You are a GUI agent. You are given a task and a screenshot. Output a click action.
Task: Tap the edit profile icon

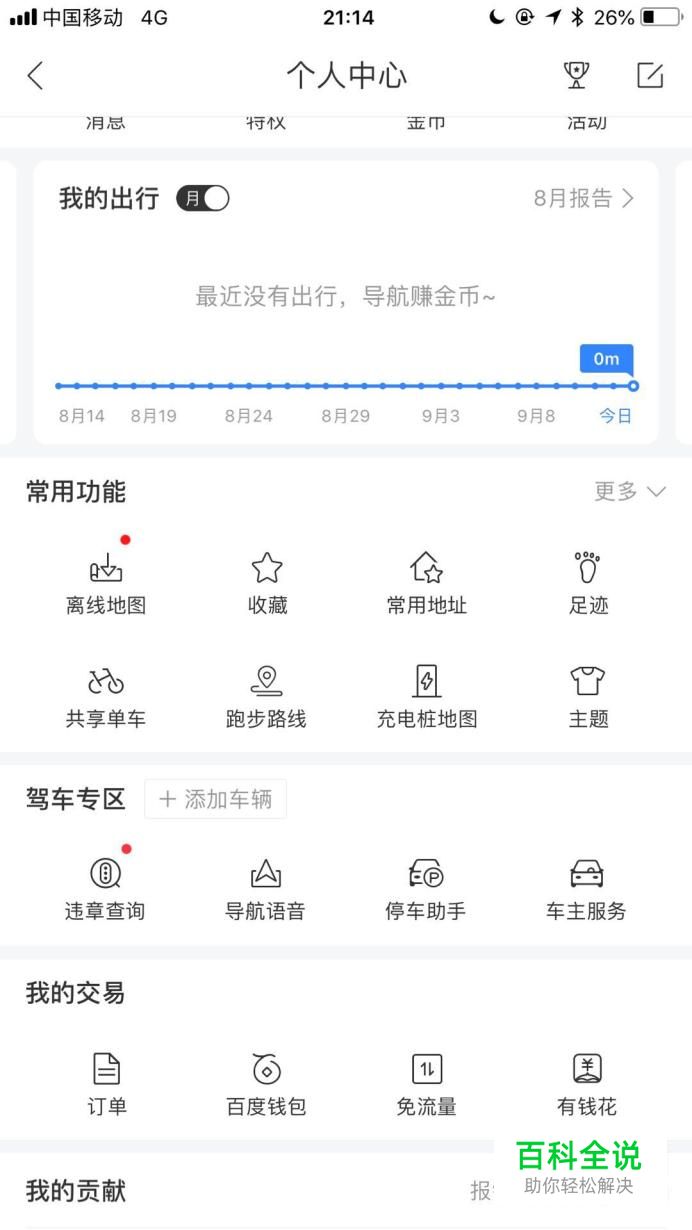click(x=650, y=75)
